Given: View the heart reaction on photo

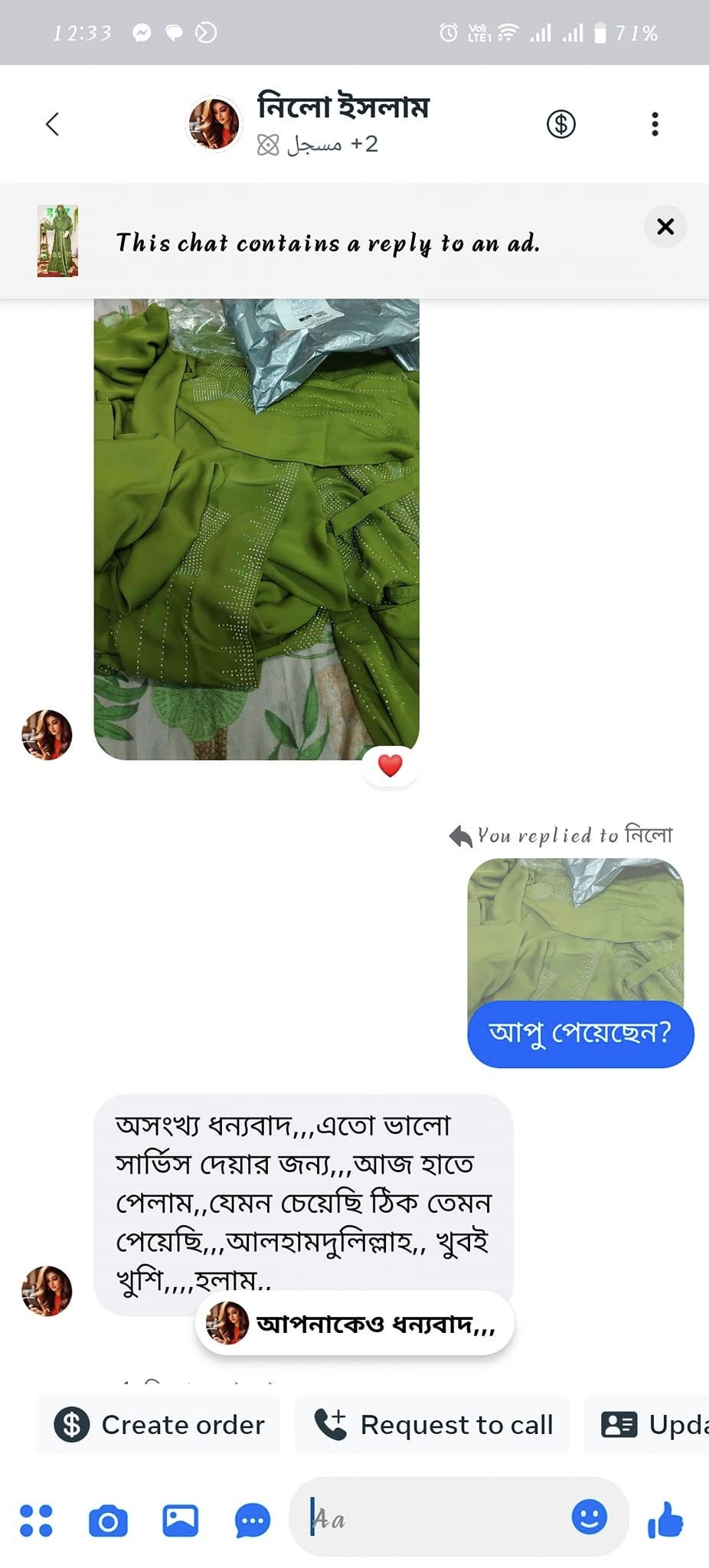Looking at the screenshot, I should click(x=390, y=766).
